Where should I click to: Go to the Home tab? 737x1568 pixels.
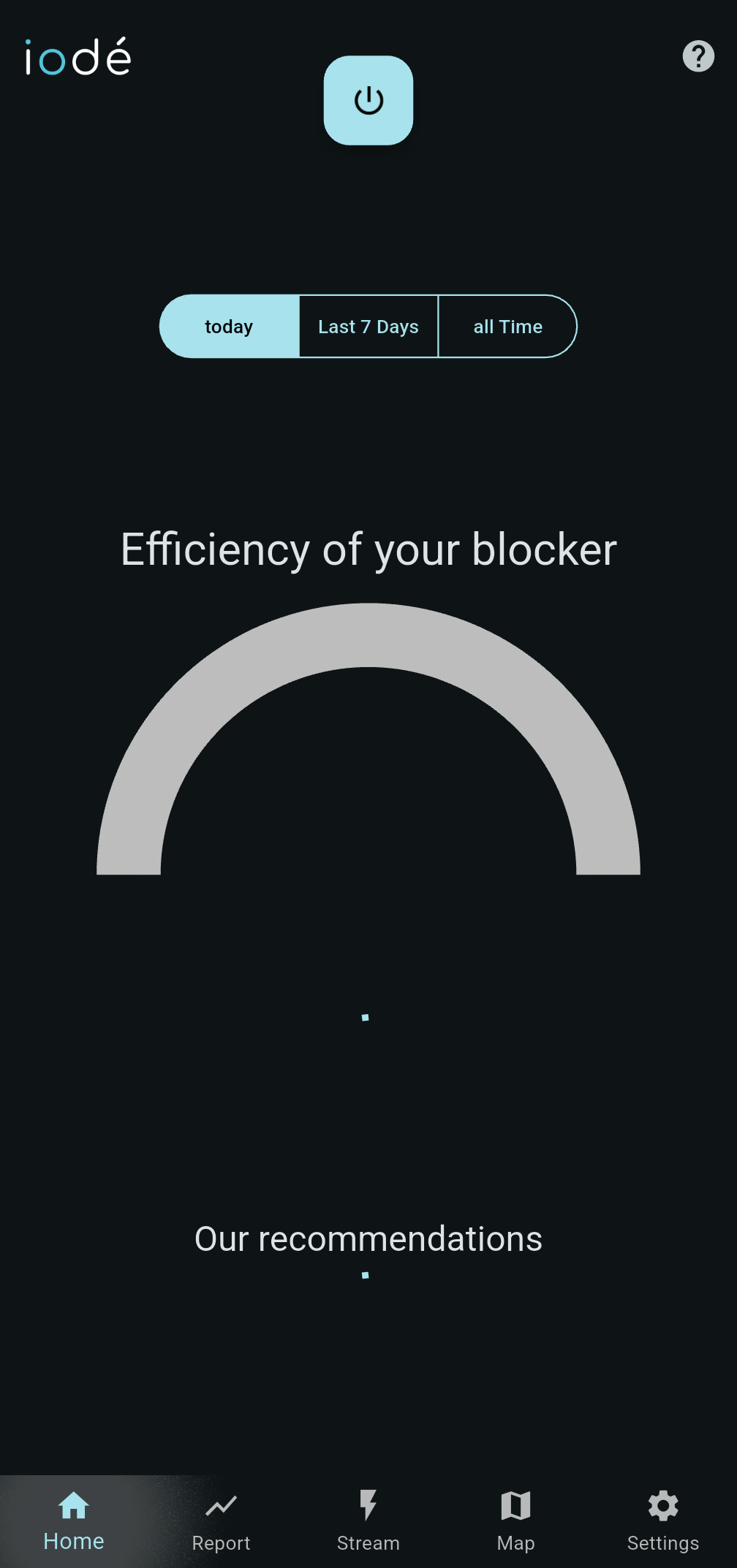(74, 1521)
